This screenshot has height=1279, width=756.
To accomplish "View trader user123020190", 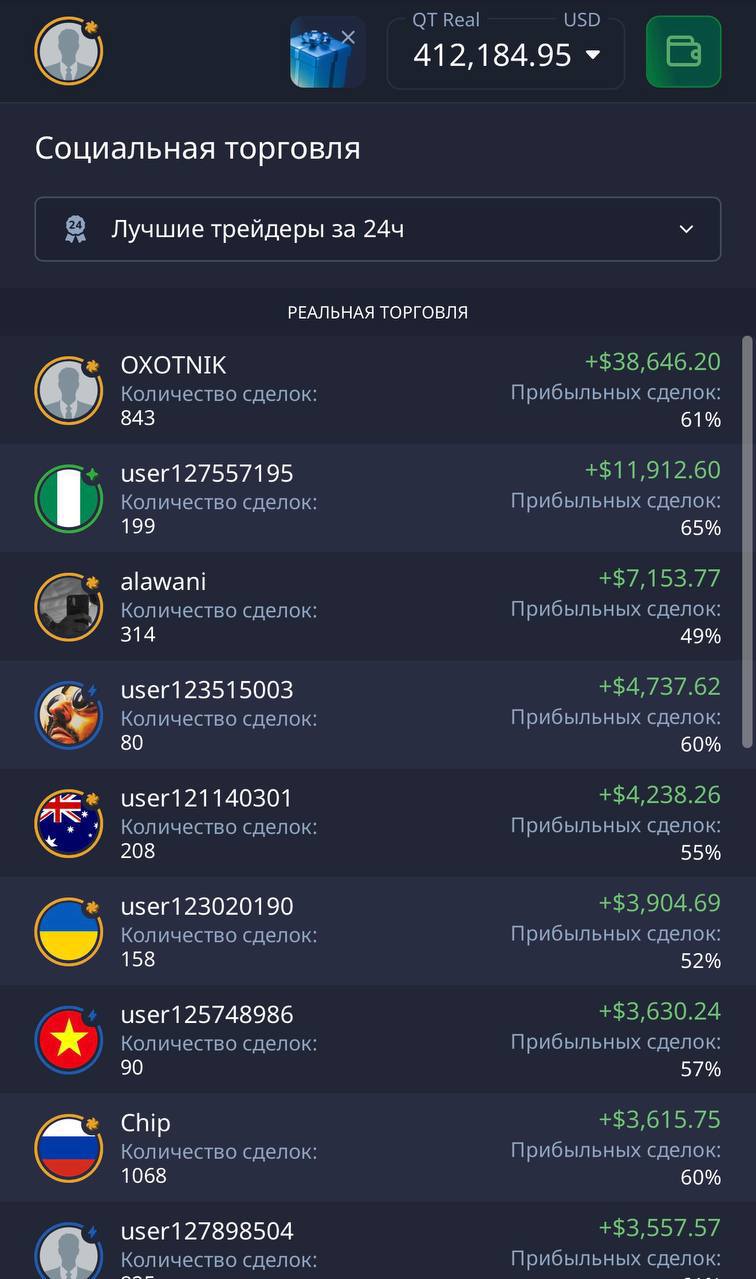I will (x=378, y=931).
